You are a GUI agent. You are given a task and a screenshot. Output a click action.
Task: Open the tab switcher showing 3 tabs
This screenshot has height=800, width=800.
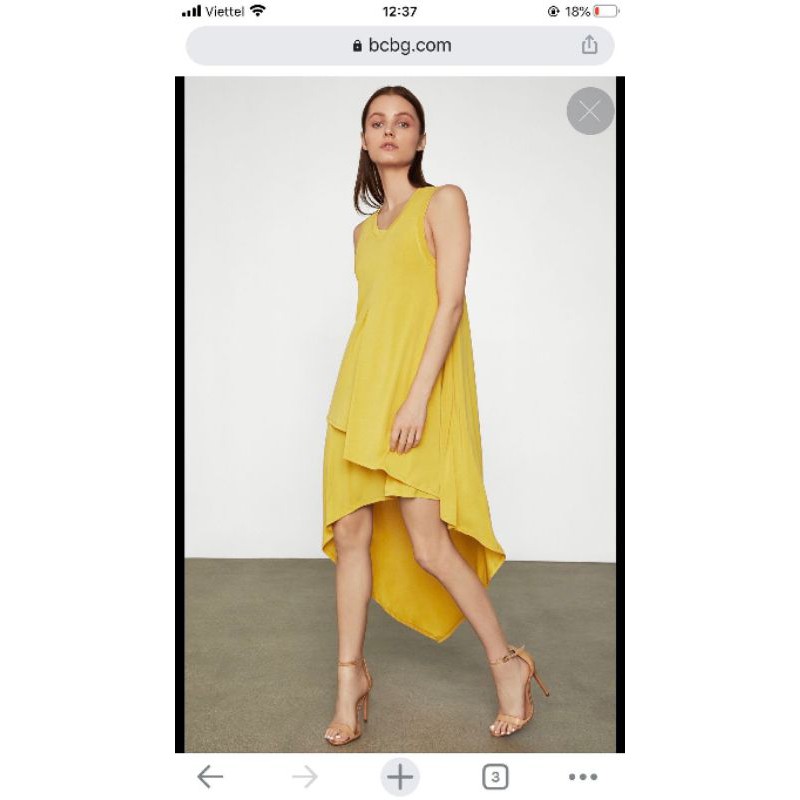(x=495, y=776)
